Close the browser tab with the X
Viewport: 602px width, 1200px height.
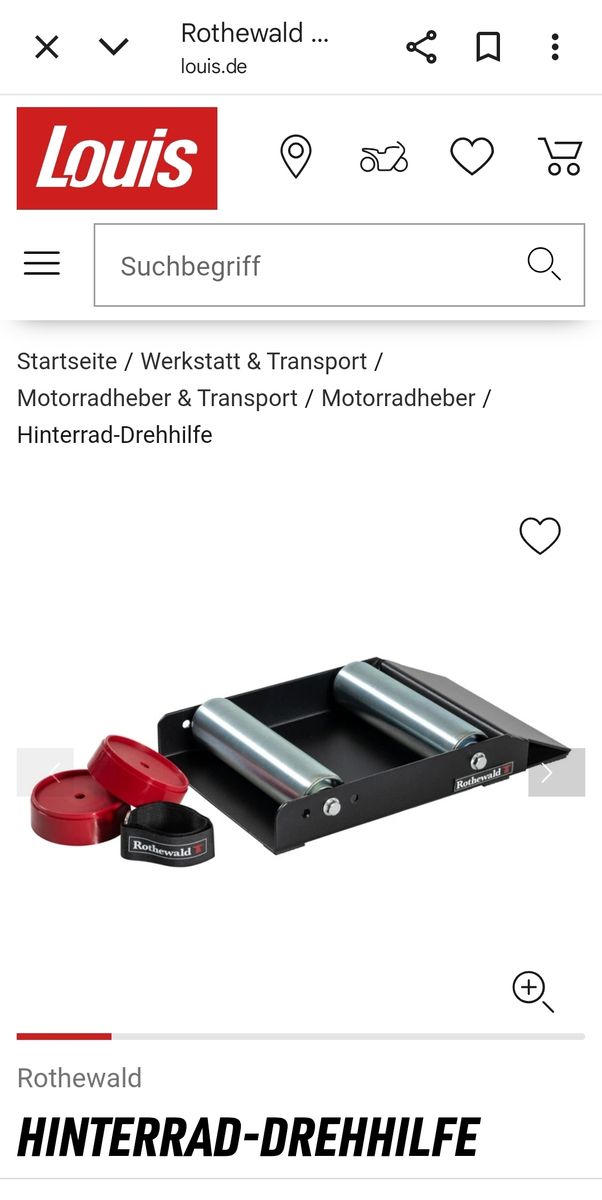(47, 47)
